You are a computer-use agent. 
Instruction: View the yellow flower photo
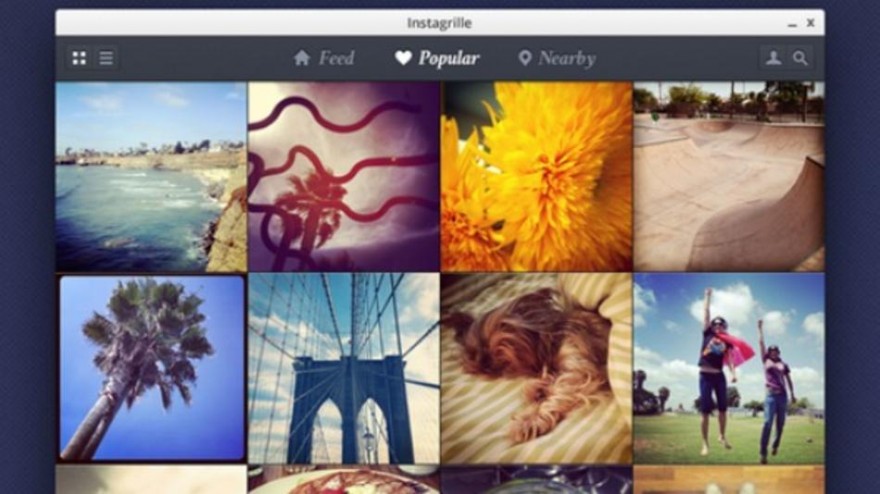(x=536, y=176)
